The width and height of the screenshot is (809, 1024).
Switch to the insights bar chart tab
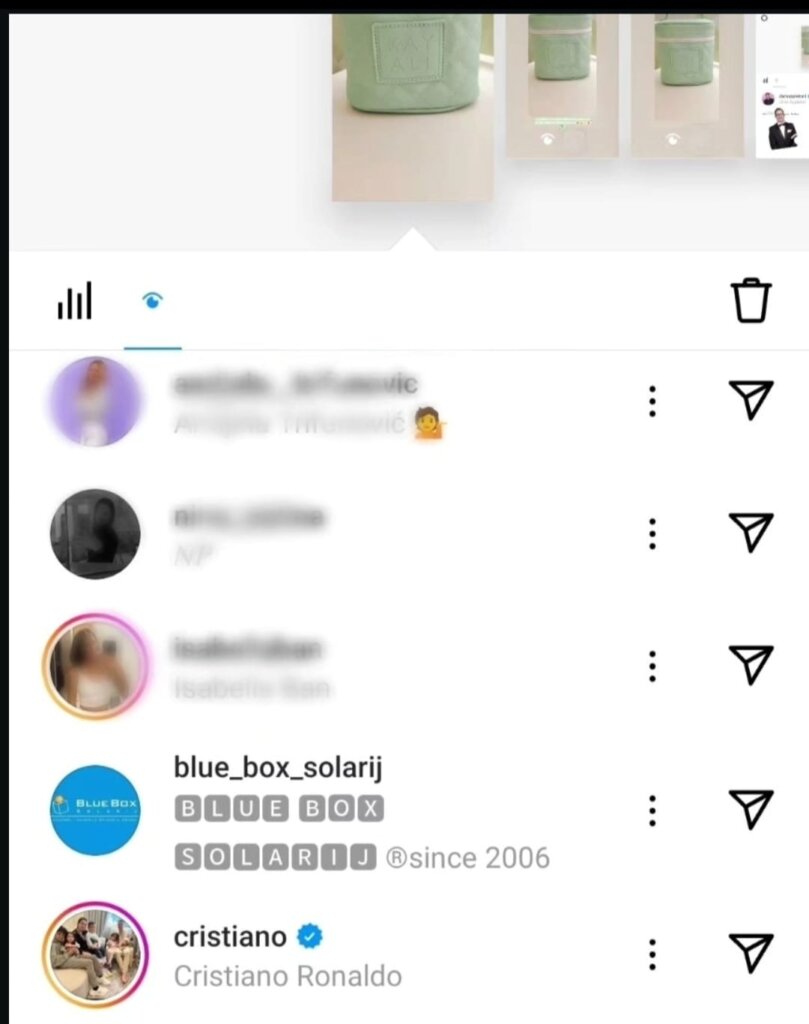coord(74,301)
